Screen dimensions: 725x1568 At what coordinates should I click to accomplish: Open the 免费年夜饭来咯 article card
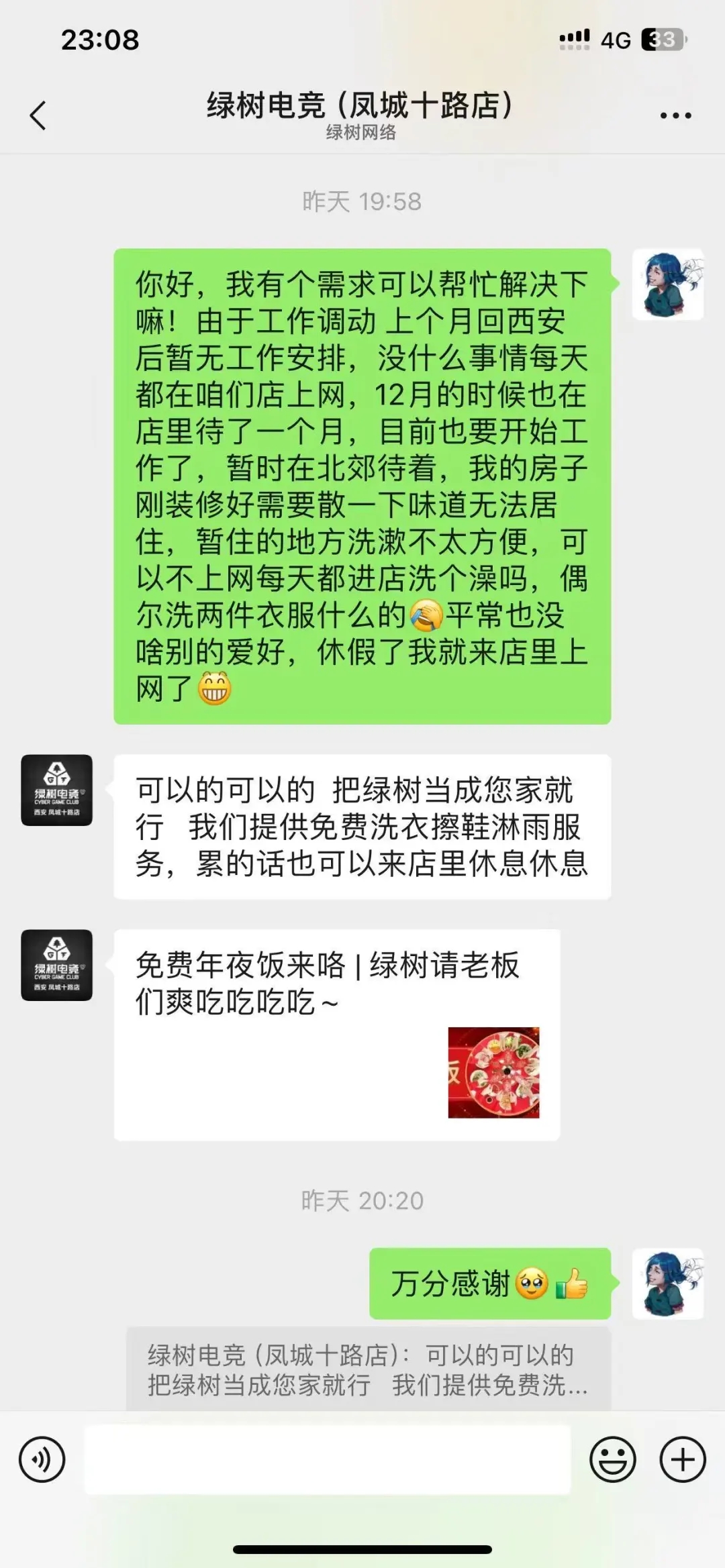[x=336, y=1034]
